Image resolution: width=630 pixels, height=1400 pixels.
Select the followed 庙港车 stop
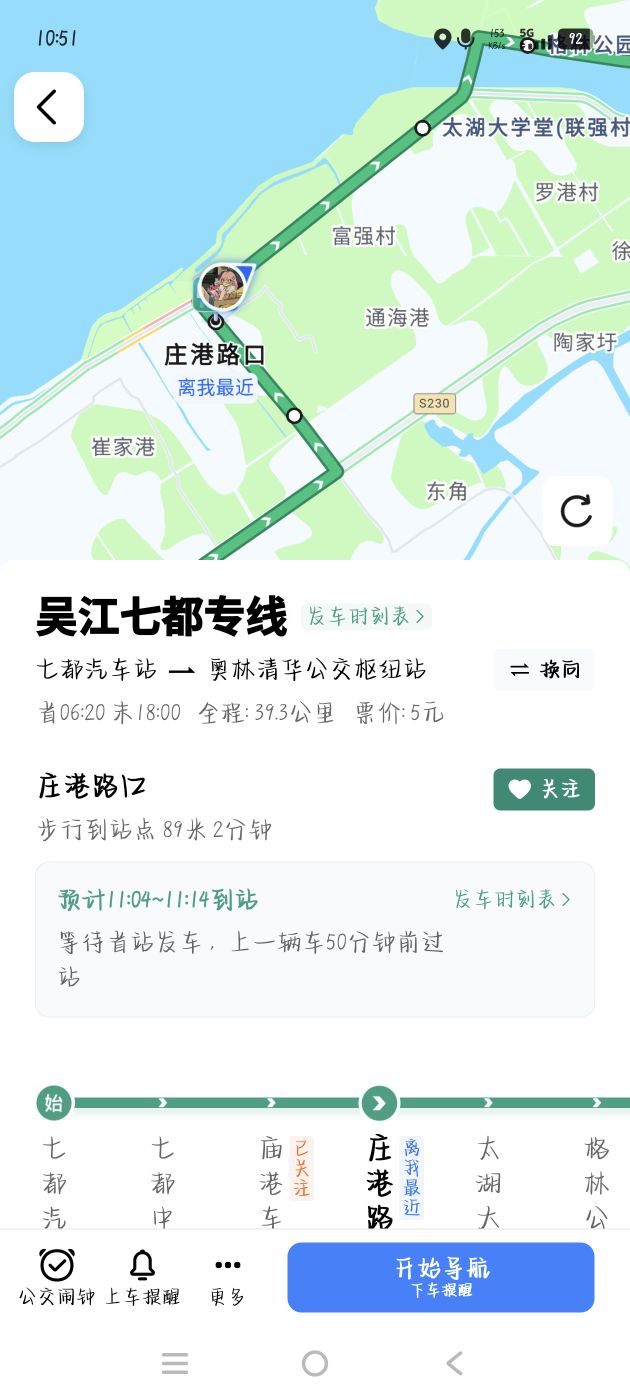[272, 1180]
